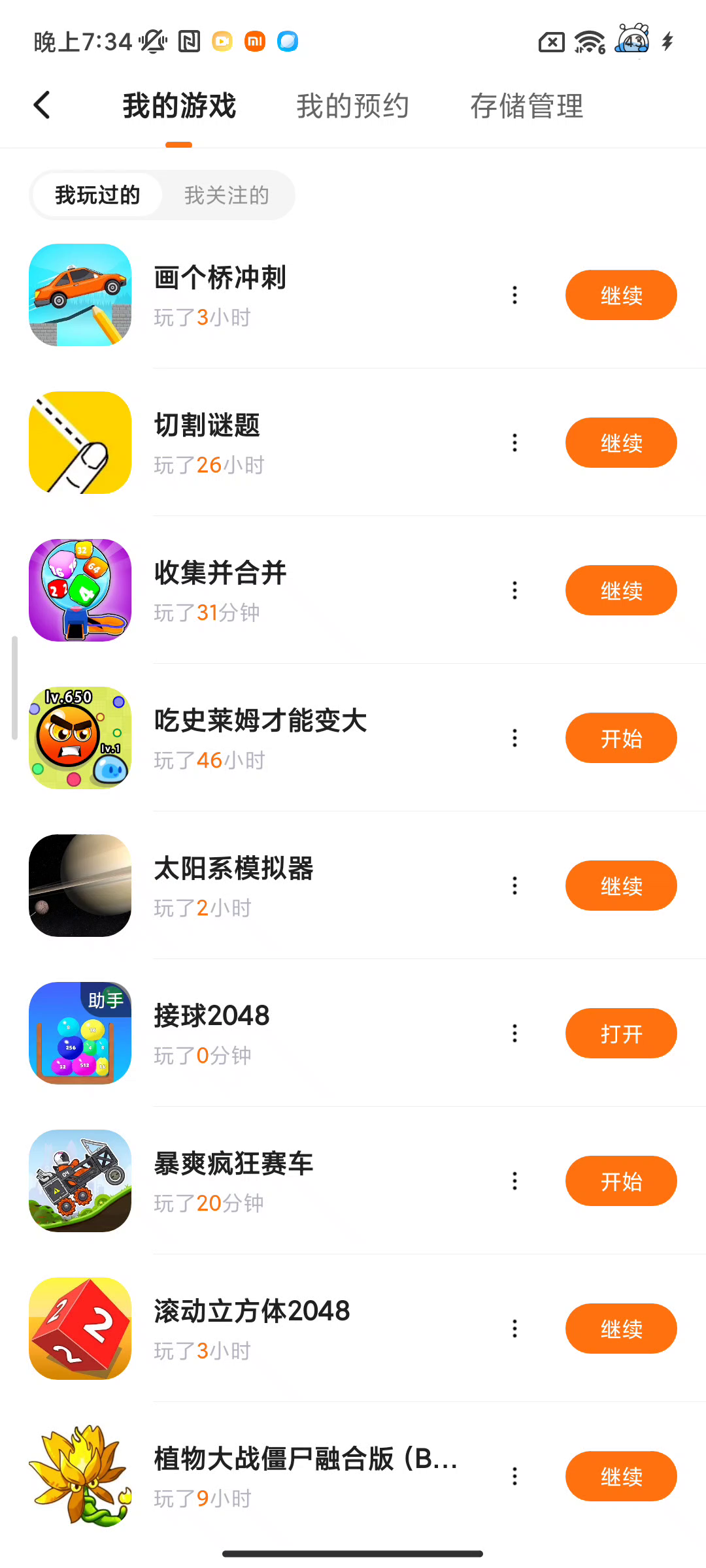
Task: Open more options for 画个桥冲刺
Action: pyautogui.click(x=515, y=295)
